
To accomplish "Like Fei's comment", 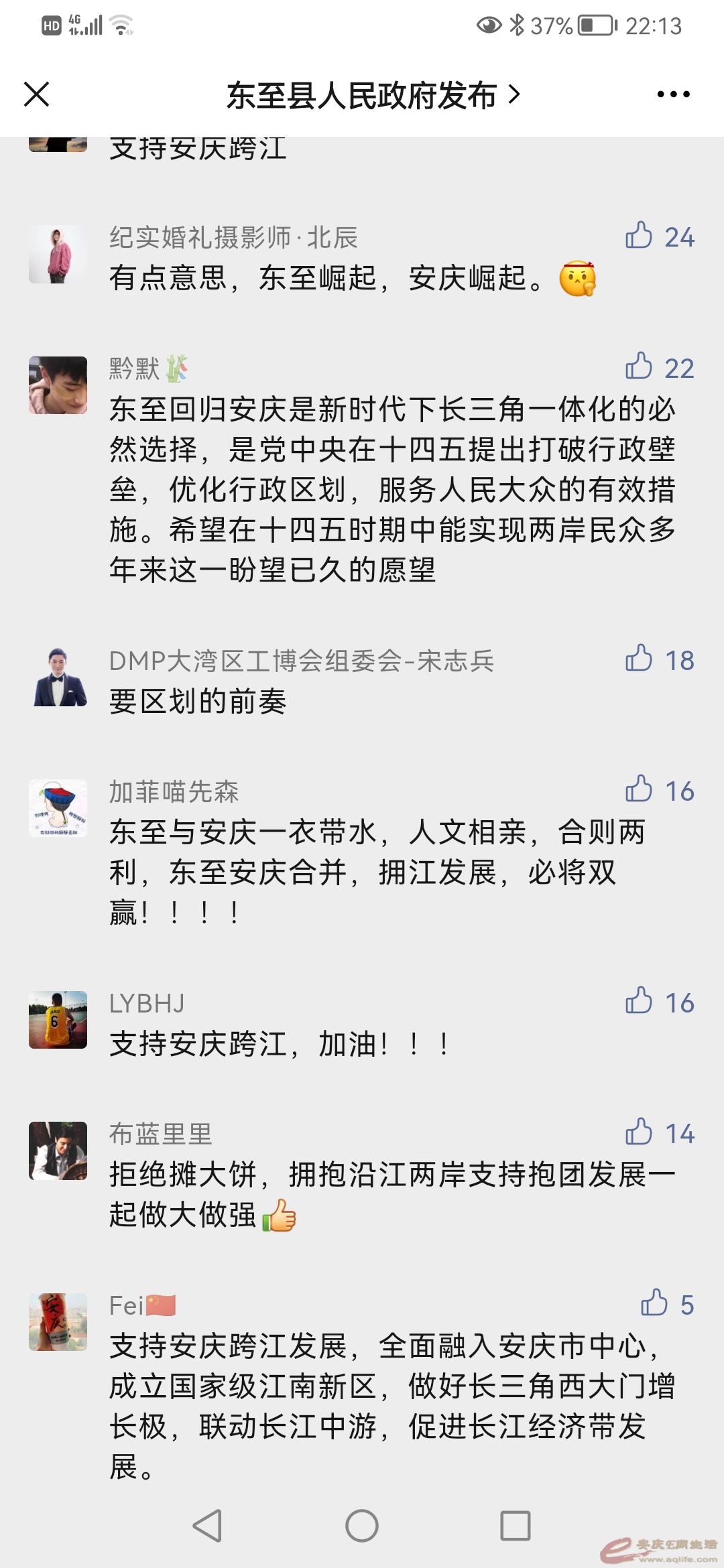I will (x=654, y=1304).
